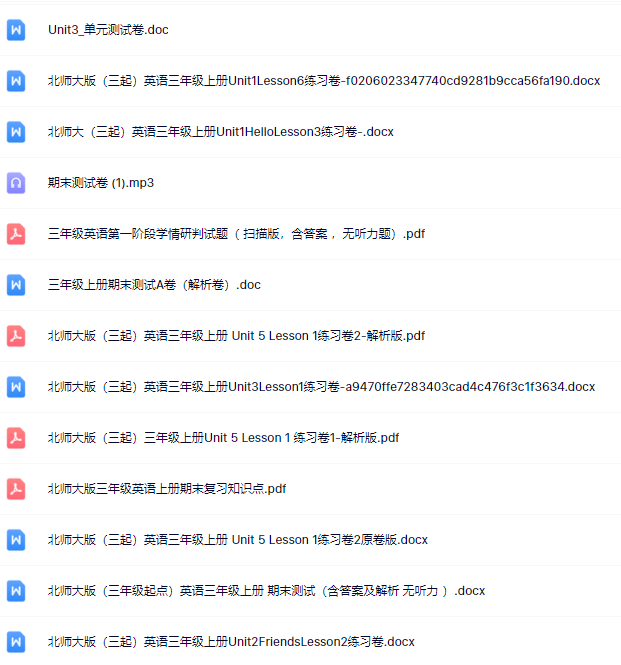Open Unit 5 Lesson 1 练习卷1-解析版.pdf

(x=223, y=438)
